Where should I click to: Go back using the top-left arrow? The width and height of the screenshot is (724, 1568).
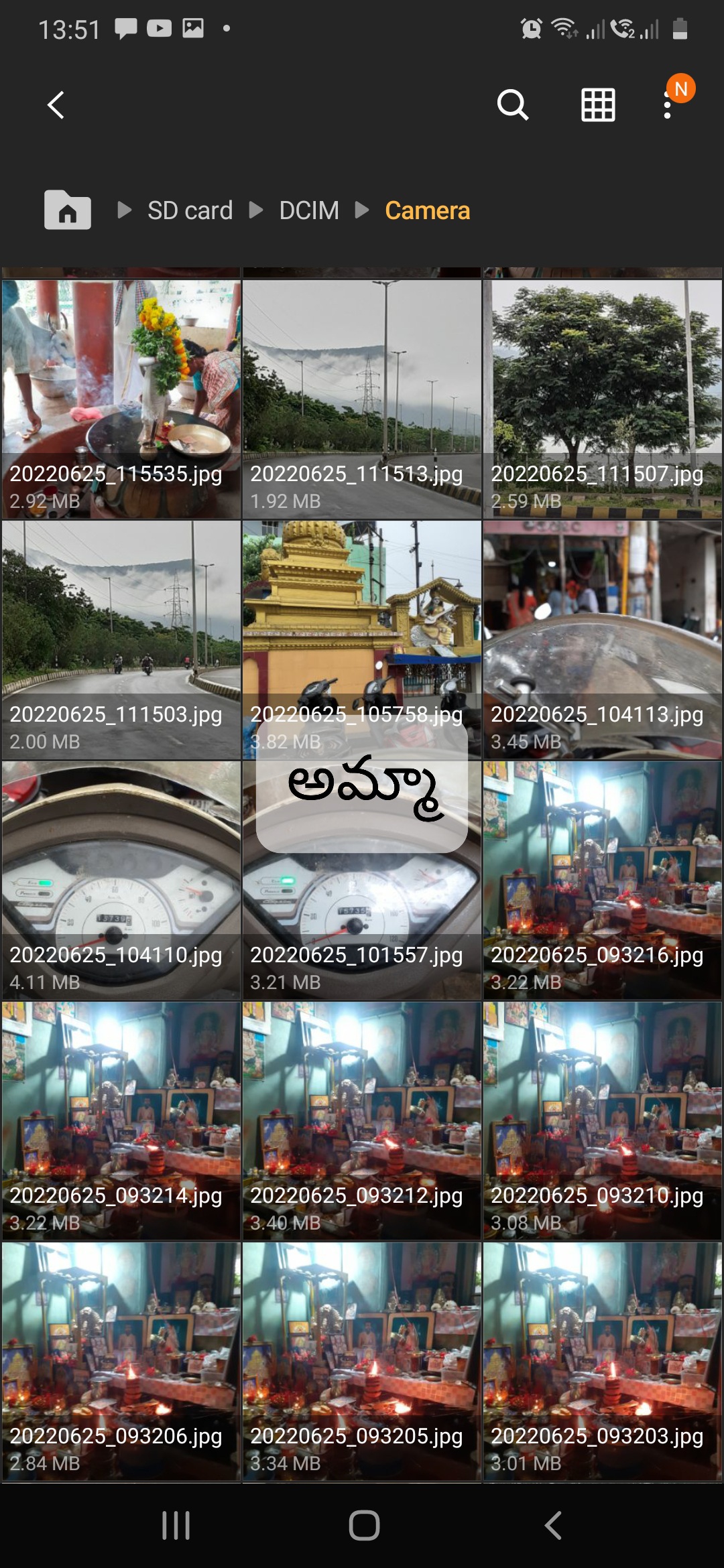tap(56, 105)
